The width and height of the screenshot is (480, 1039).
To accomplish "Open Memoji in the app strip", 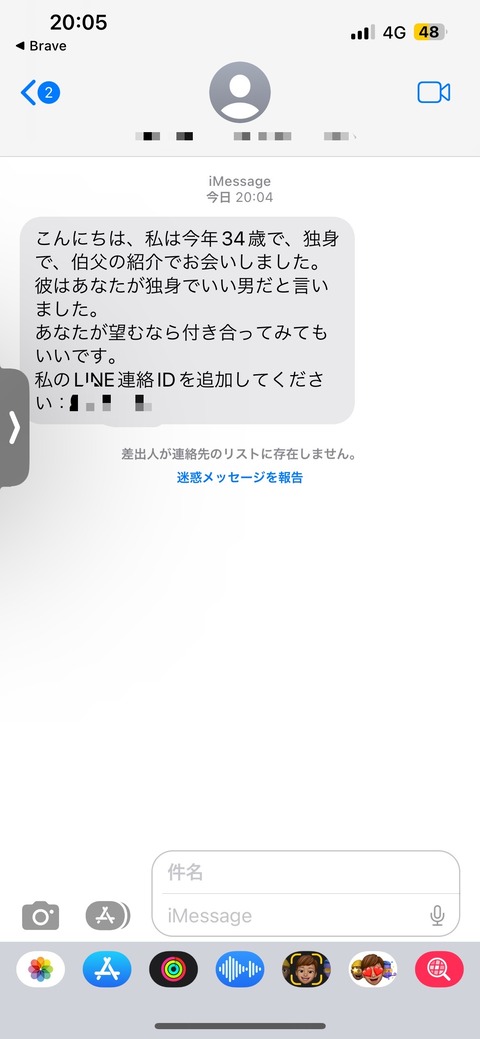I will click(306, 969).
